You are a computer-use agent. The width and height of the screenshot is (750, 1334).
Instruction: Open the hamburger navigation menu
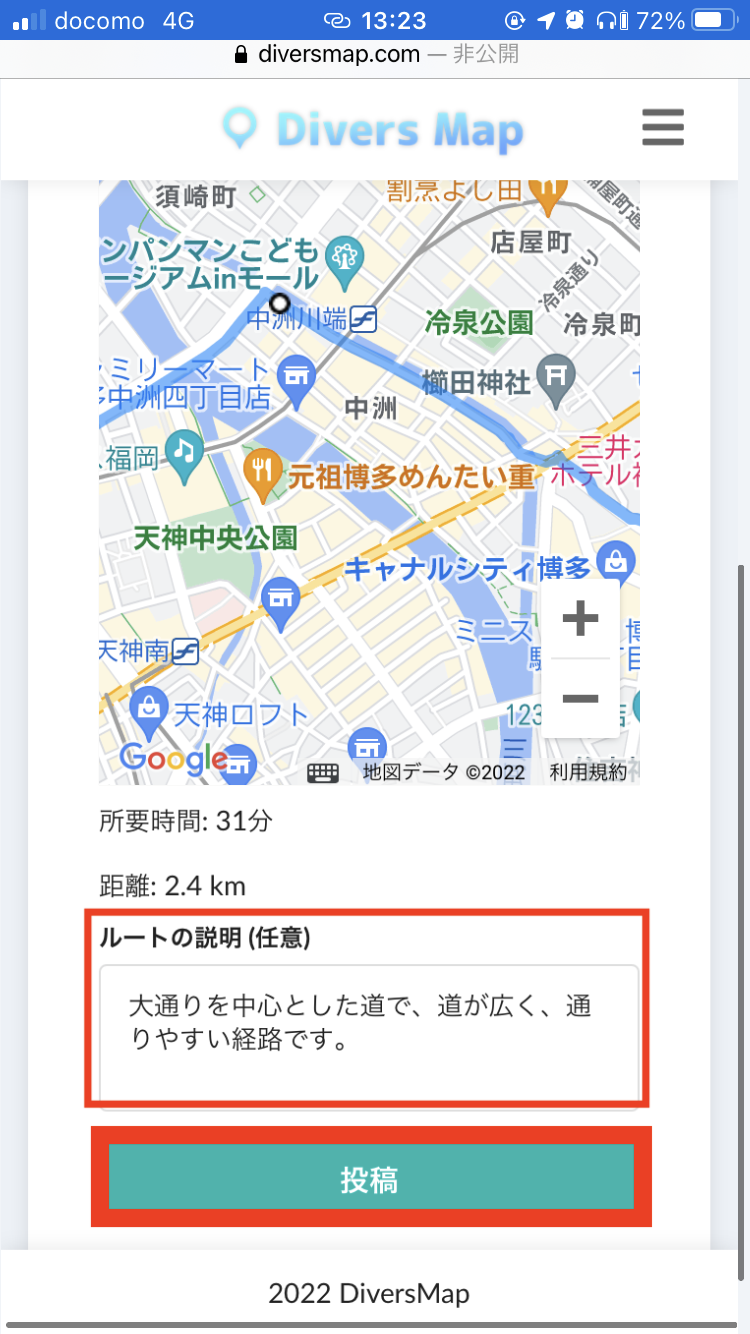[662, 128]
